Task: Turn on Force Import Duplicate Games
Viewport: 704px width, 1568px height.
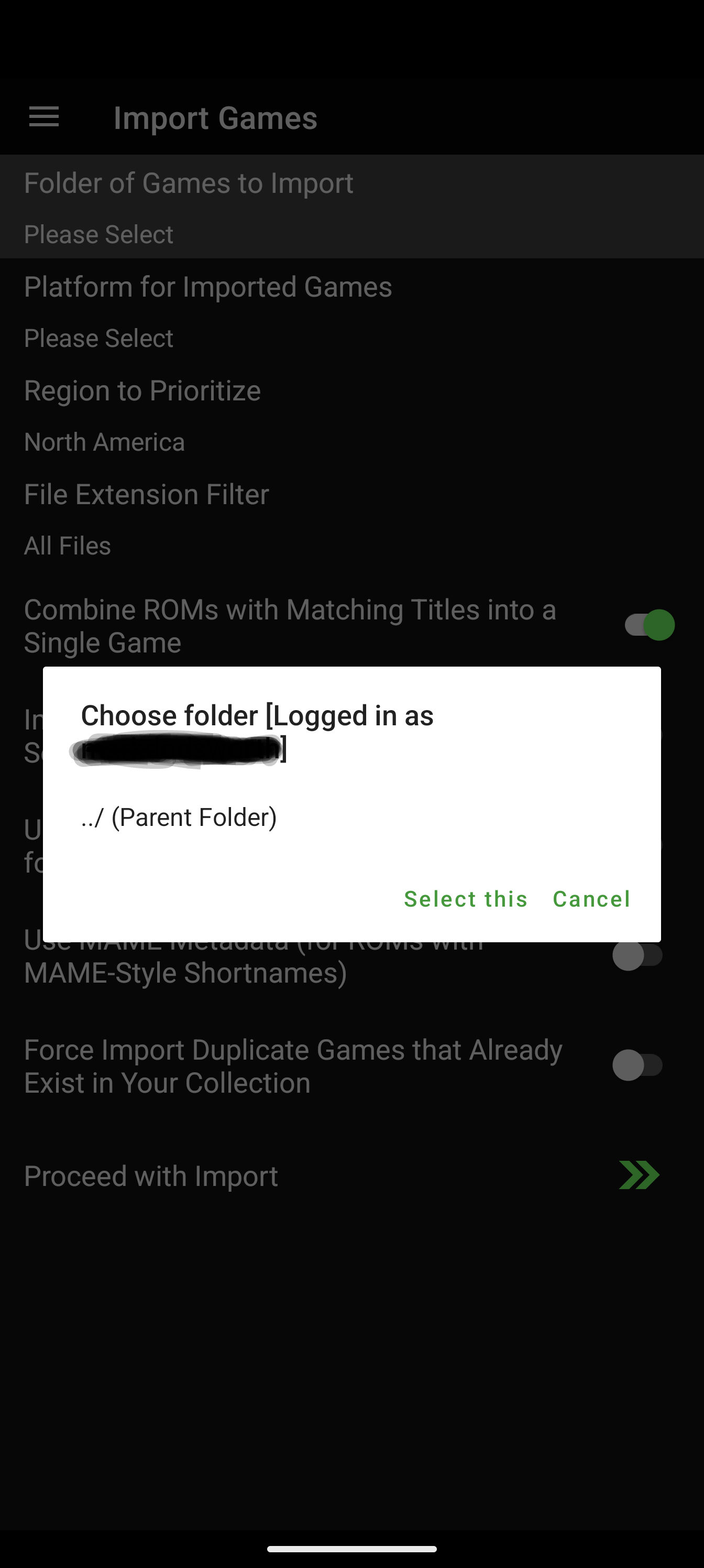Action: (x=637, y=1065)
